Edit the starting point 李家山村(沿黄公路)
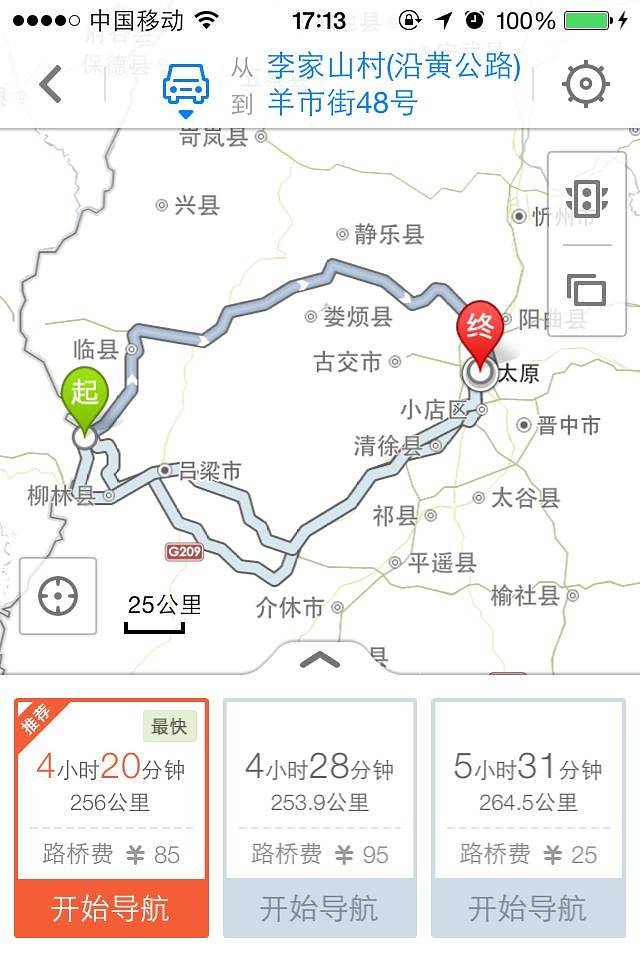This screenshot has width=640, height=960. coord(393,67)
